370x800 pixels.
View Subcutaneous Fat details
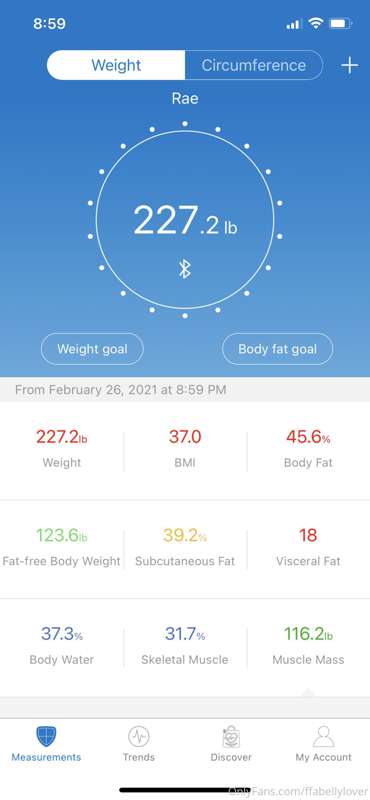(185, 547)
